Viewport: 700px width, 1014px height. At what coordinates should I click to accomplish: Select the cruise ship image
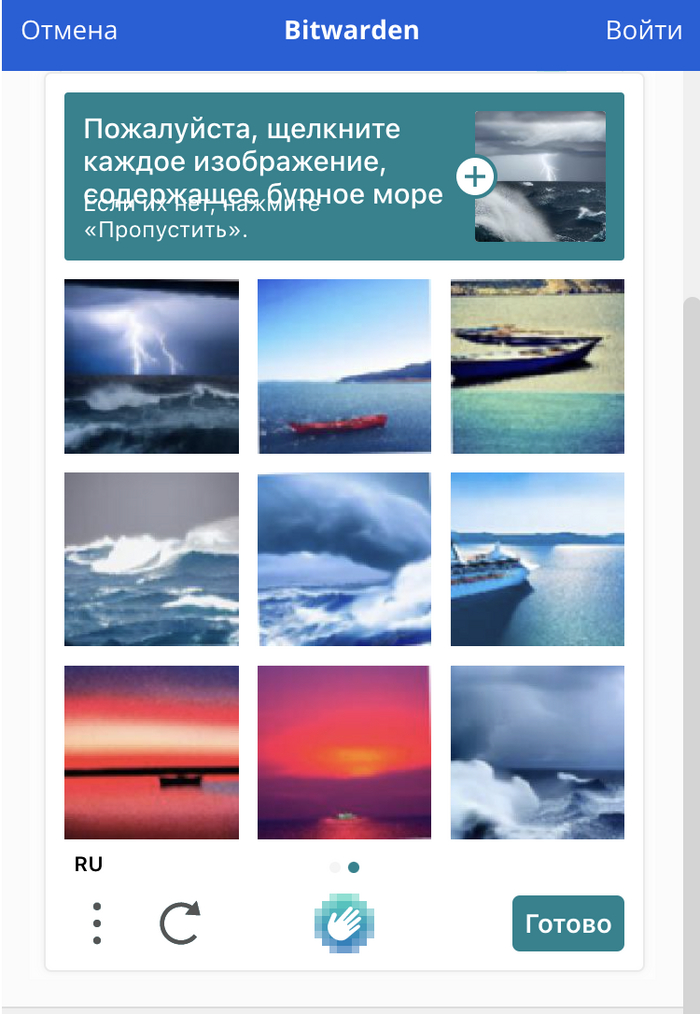537,559
